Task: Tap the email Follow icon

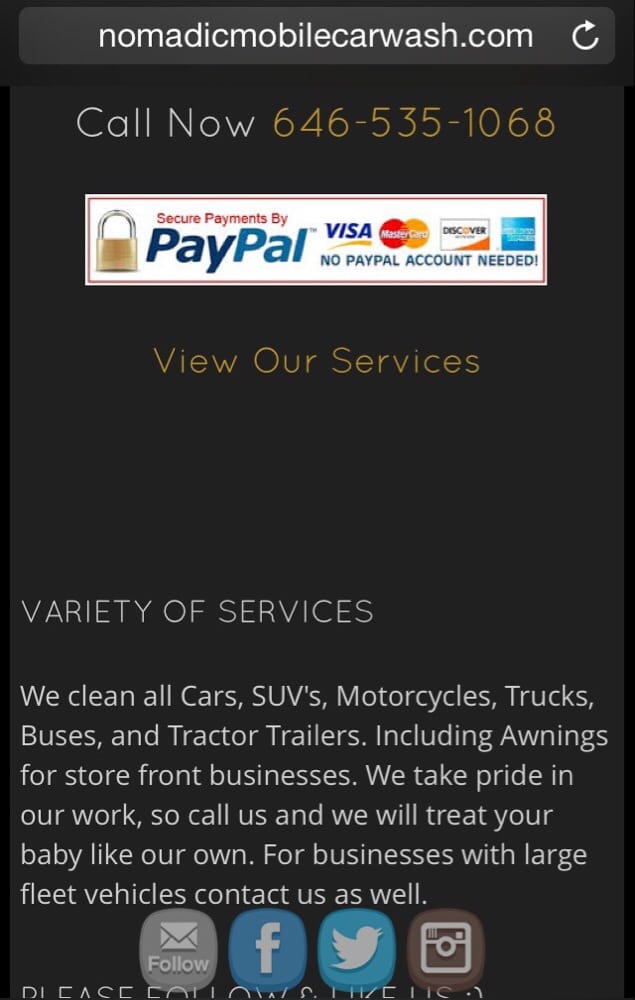Action: point(179,949)
